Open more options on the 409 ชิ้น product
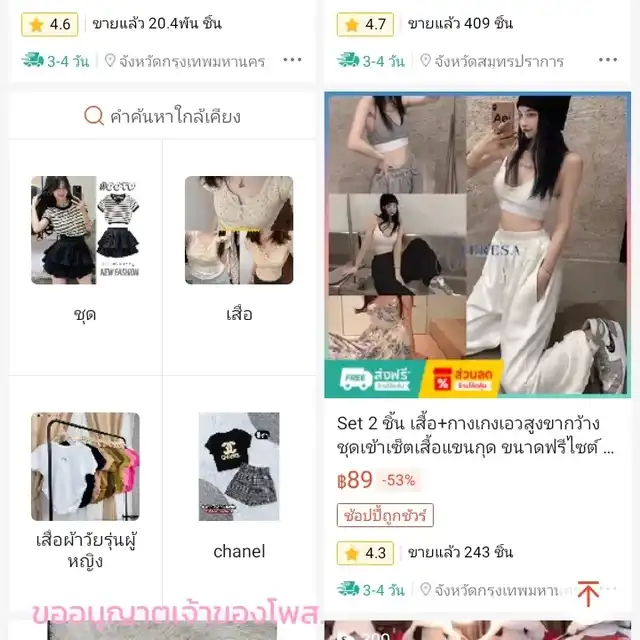 tap(607, 60)
